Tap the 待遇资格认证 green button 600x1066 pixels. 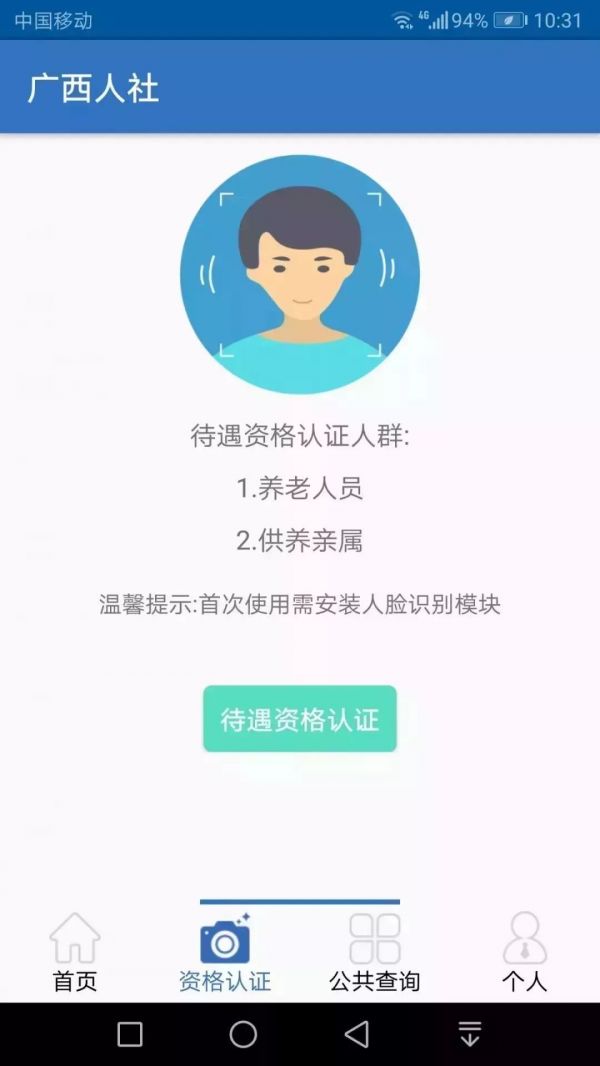click(x=300, y=719)
